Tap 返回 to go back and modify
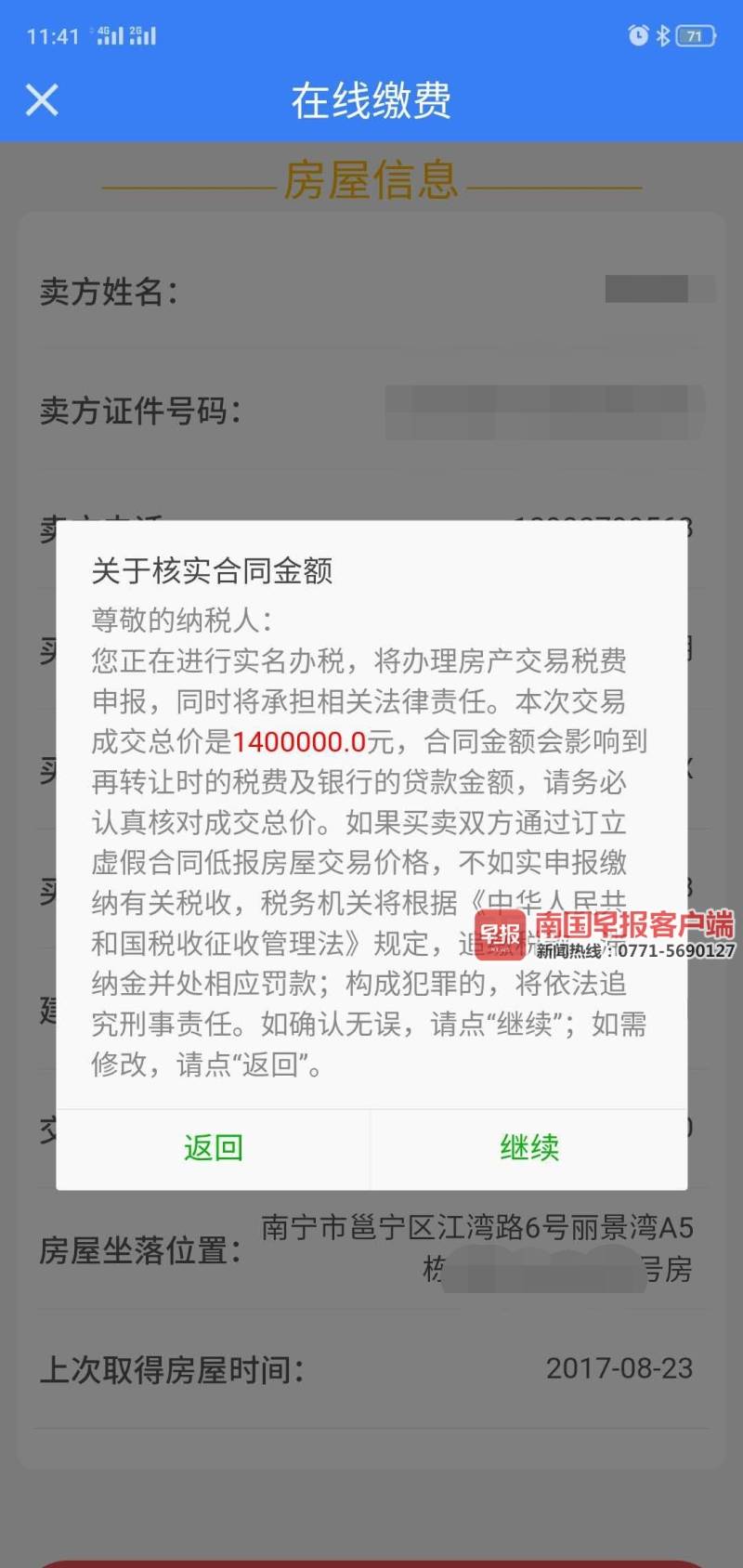The width and height of the screenshot is (743, 1568). click(214, 1148)
